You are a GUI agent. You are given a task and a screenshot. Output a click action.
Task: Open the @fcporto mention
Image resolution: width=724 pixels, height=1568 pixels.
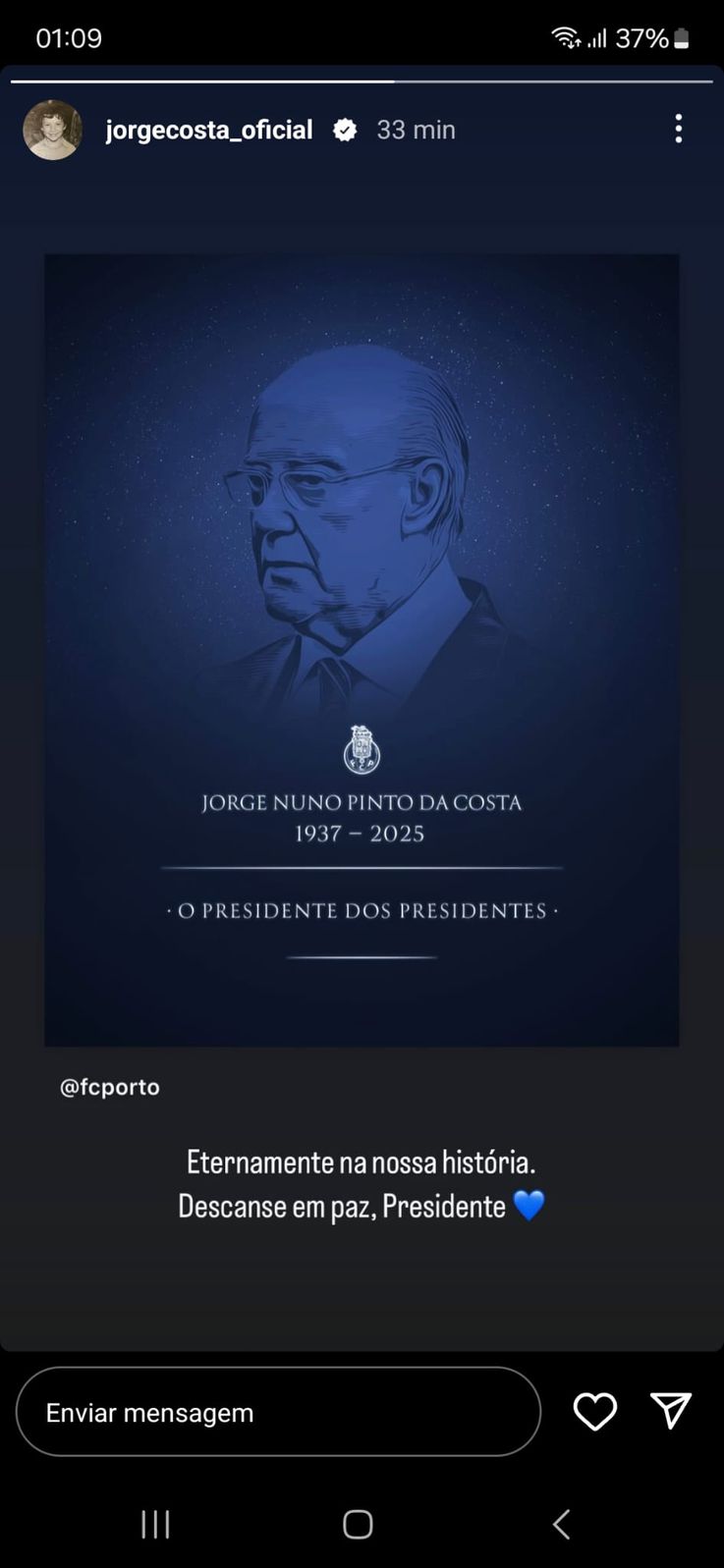[110, 1087]
